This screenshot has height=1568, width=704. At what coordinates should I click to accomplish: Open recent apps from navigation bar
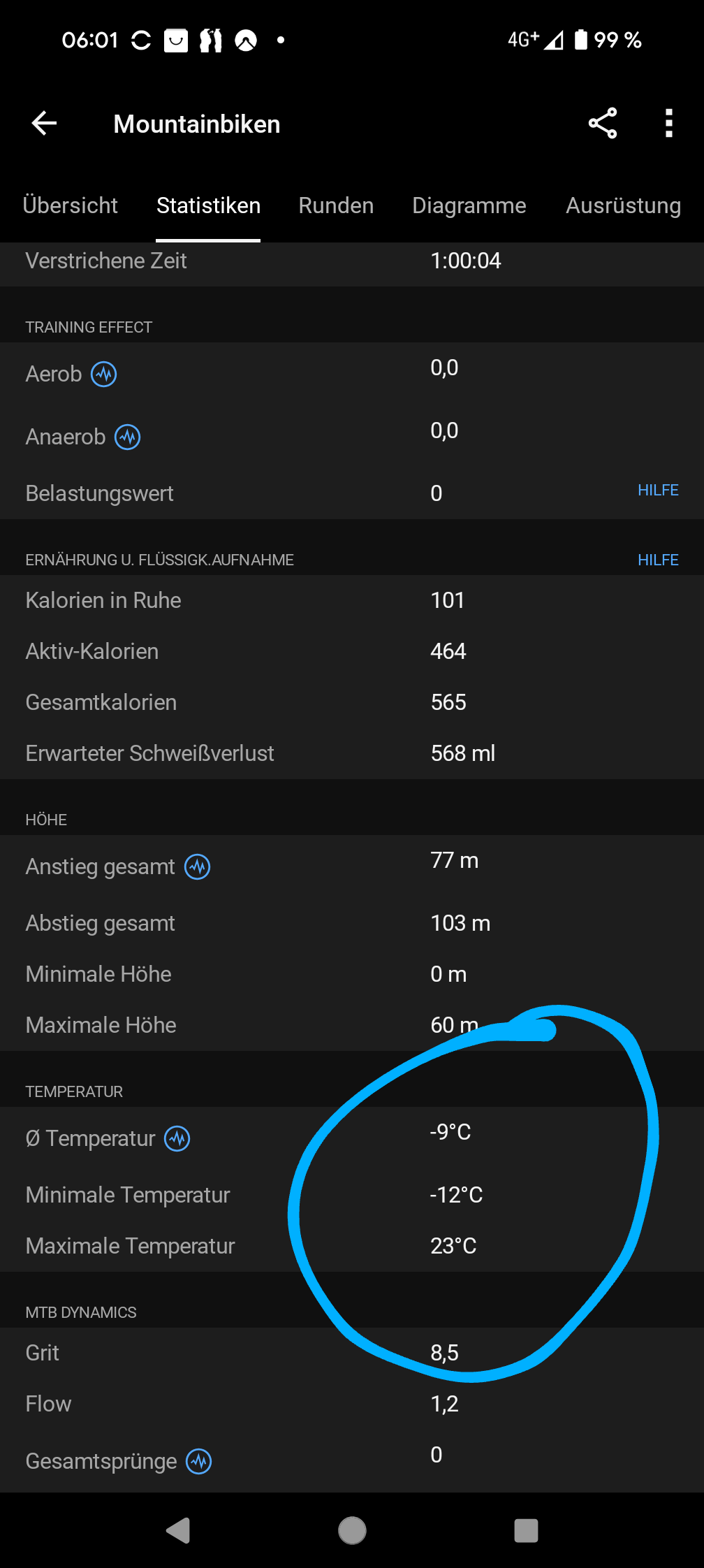pyautogui.click(x=526, y=1530)
